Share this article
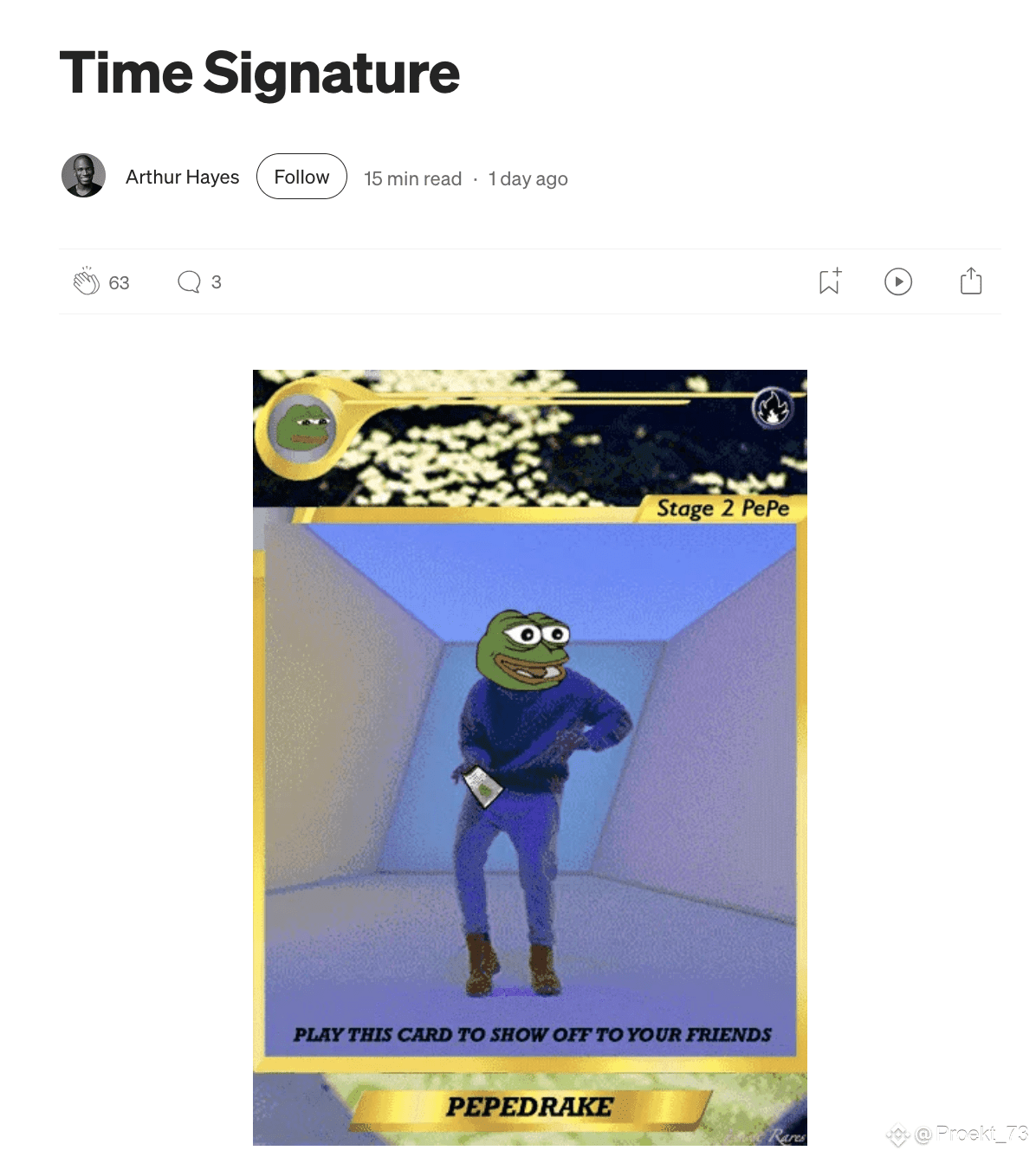 coord(971,281)
